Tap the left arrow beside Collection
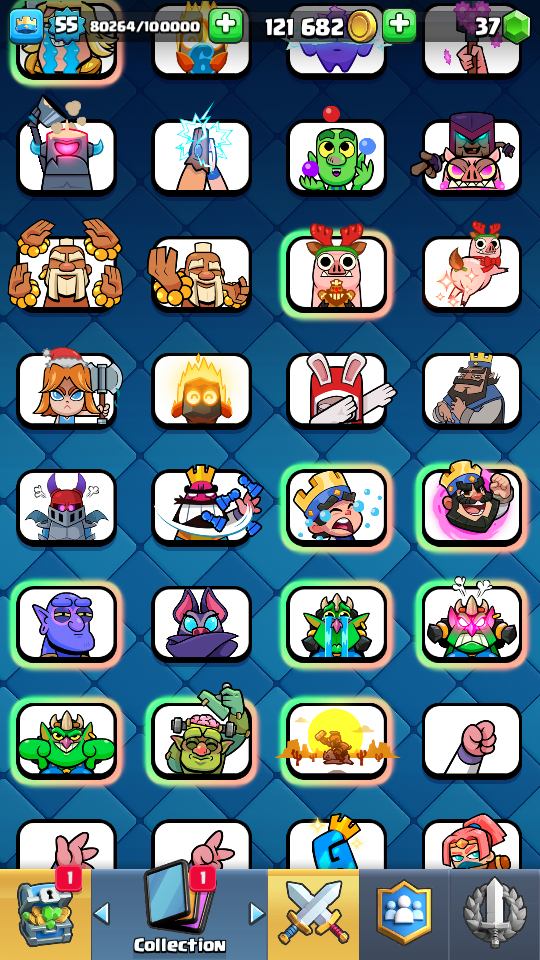Image resolution: width=540 pixels, height=960 pixels. pyautogui.click(x=102, y=913)
